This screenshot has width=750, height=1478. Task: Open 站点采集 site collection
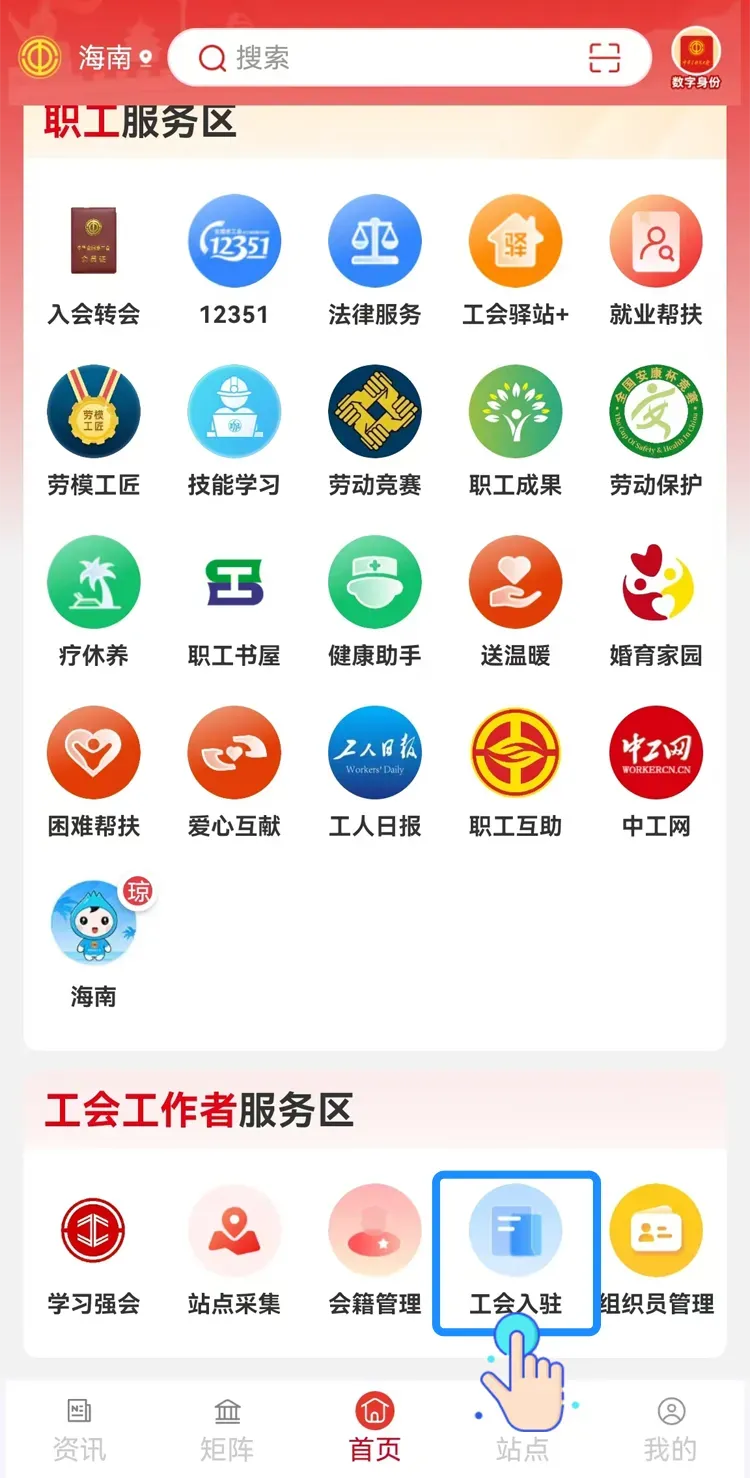(x=234, y=1252)
